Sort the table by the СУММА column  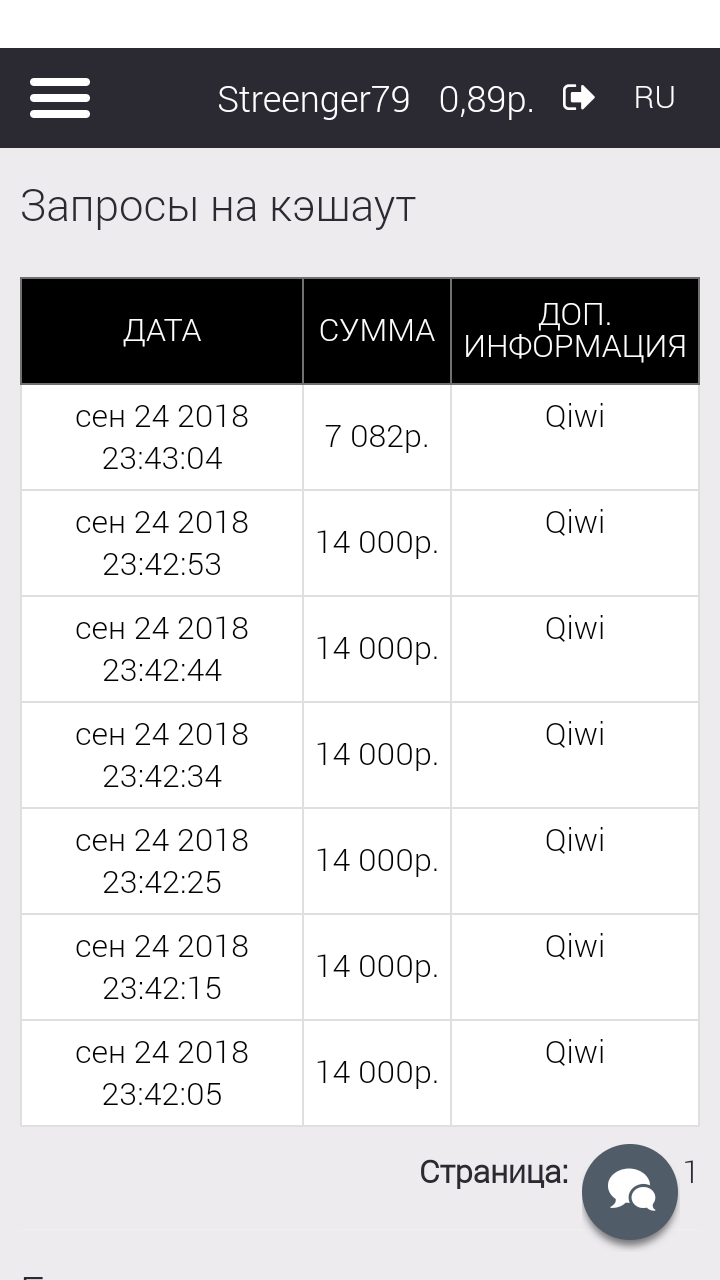coord(377,330)
